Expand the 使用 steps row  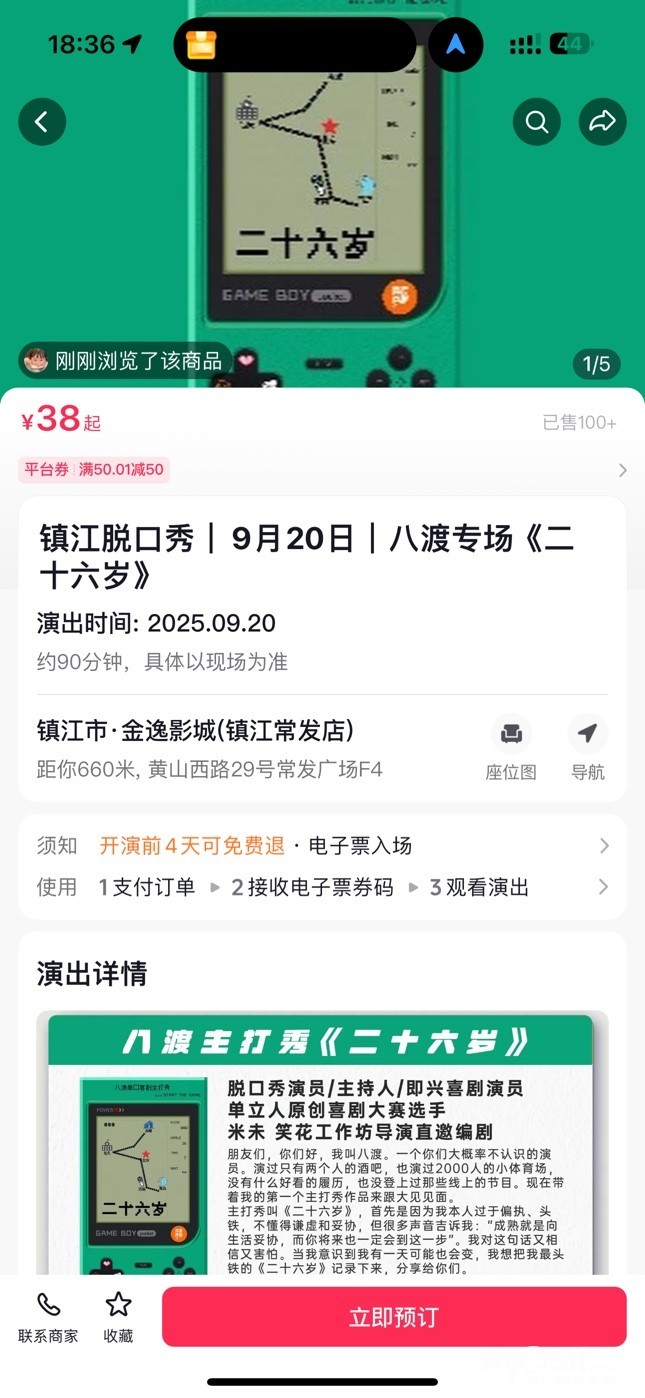pos(322,887)
